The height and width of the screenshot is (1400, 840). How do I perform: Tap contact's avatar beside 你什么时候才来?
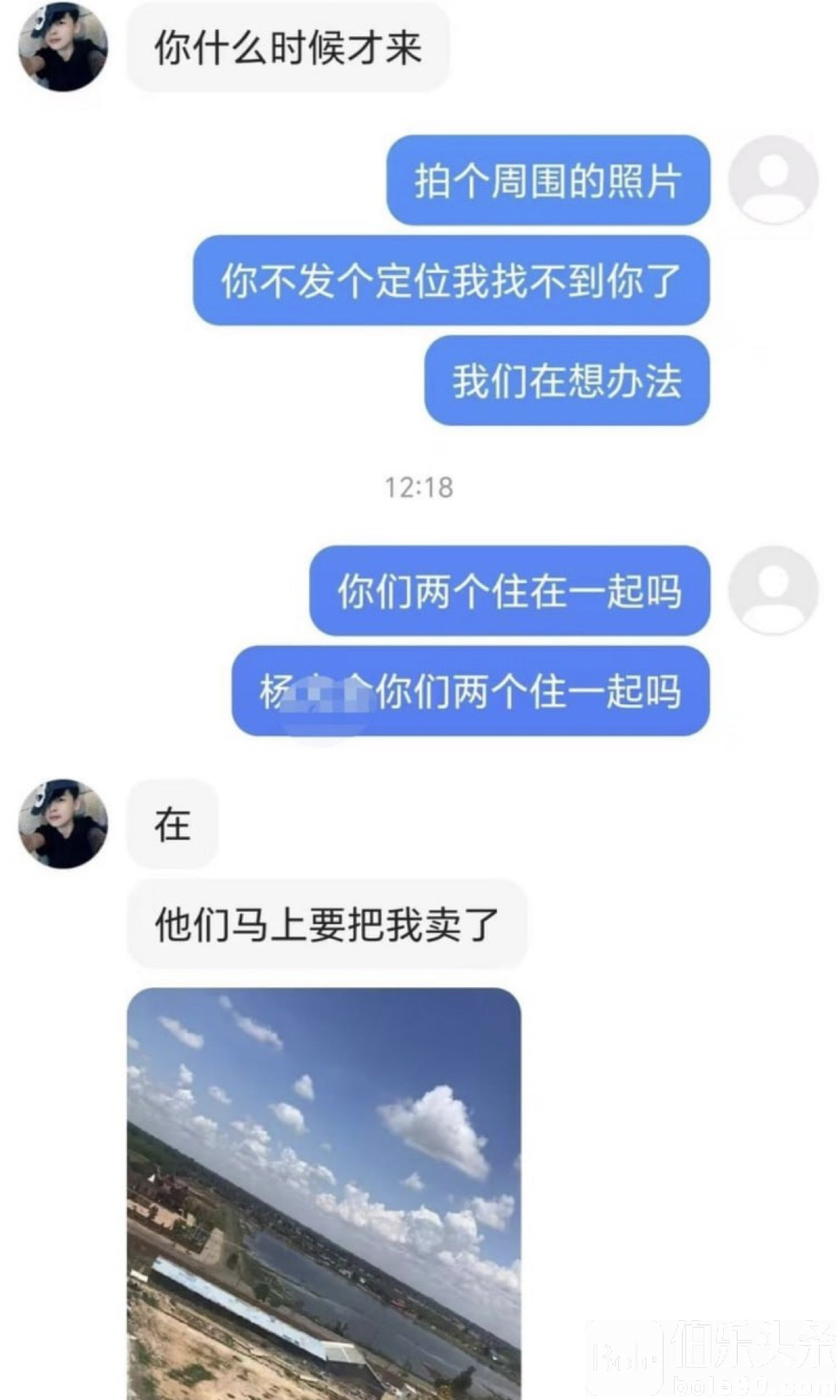coord(63,47)
